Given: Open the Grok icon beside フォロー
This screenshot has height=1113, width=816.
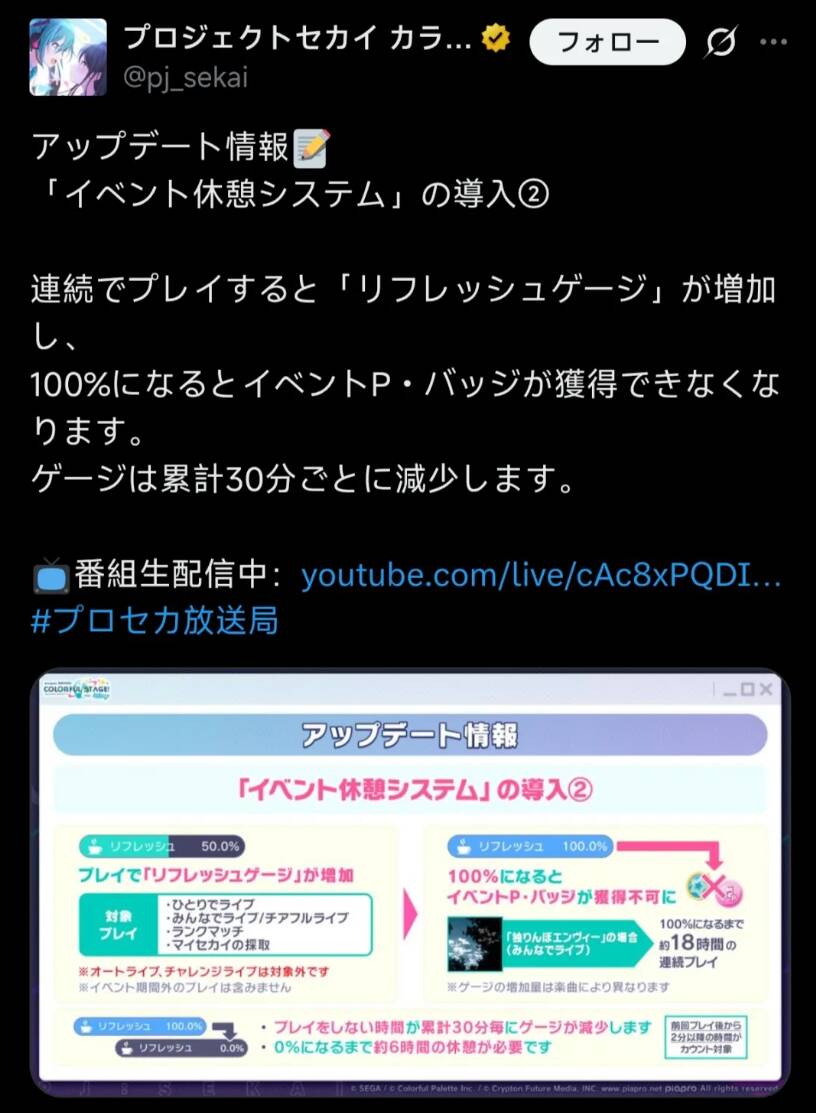Looking at the screenshot, I should point(722,42).
